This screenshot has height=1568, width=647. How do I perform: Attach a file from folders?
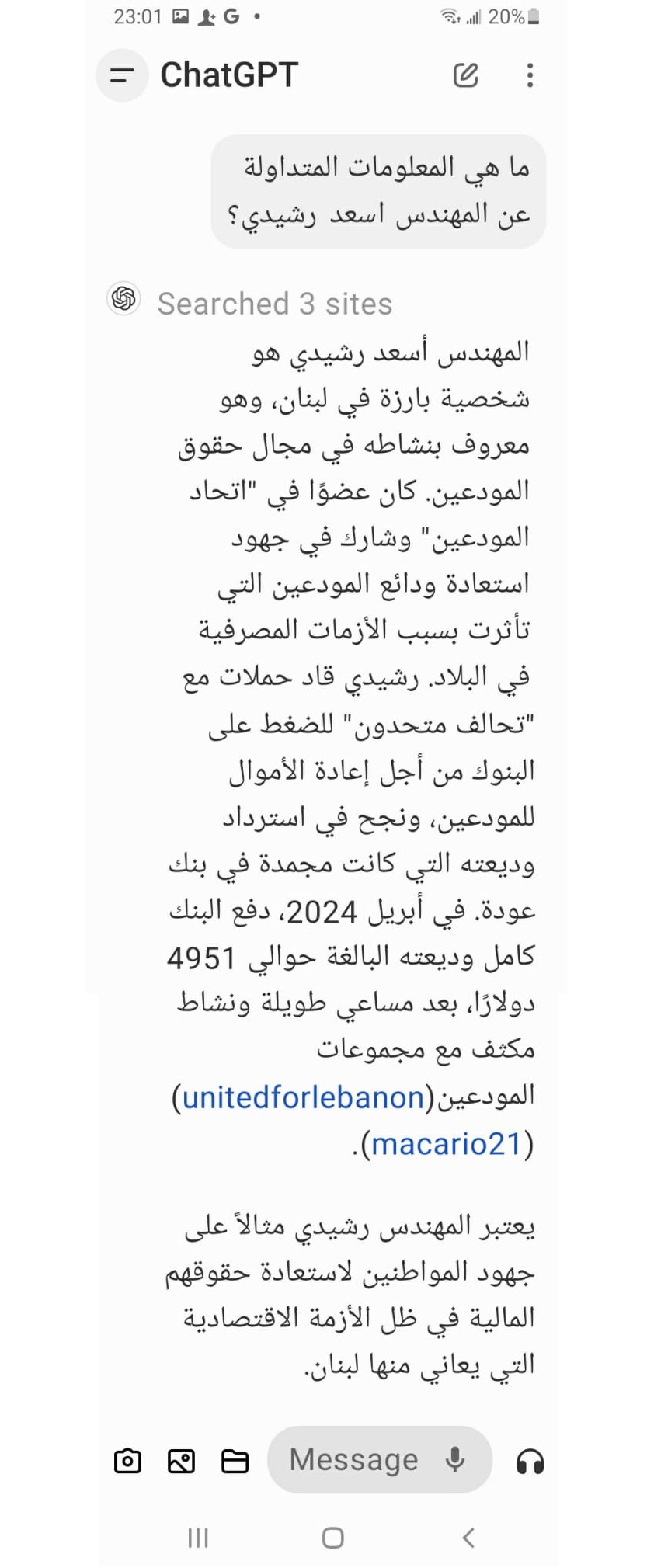pyautogui.click(x=235, y=1461)
